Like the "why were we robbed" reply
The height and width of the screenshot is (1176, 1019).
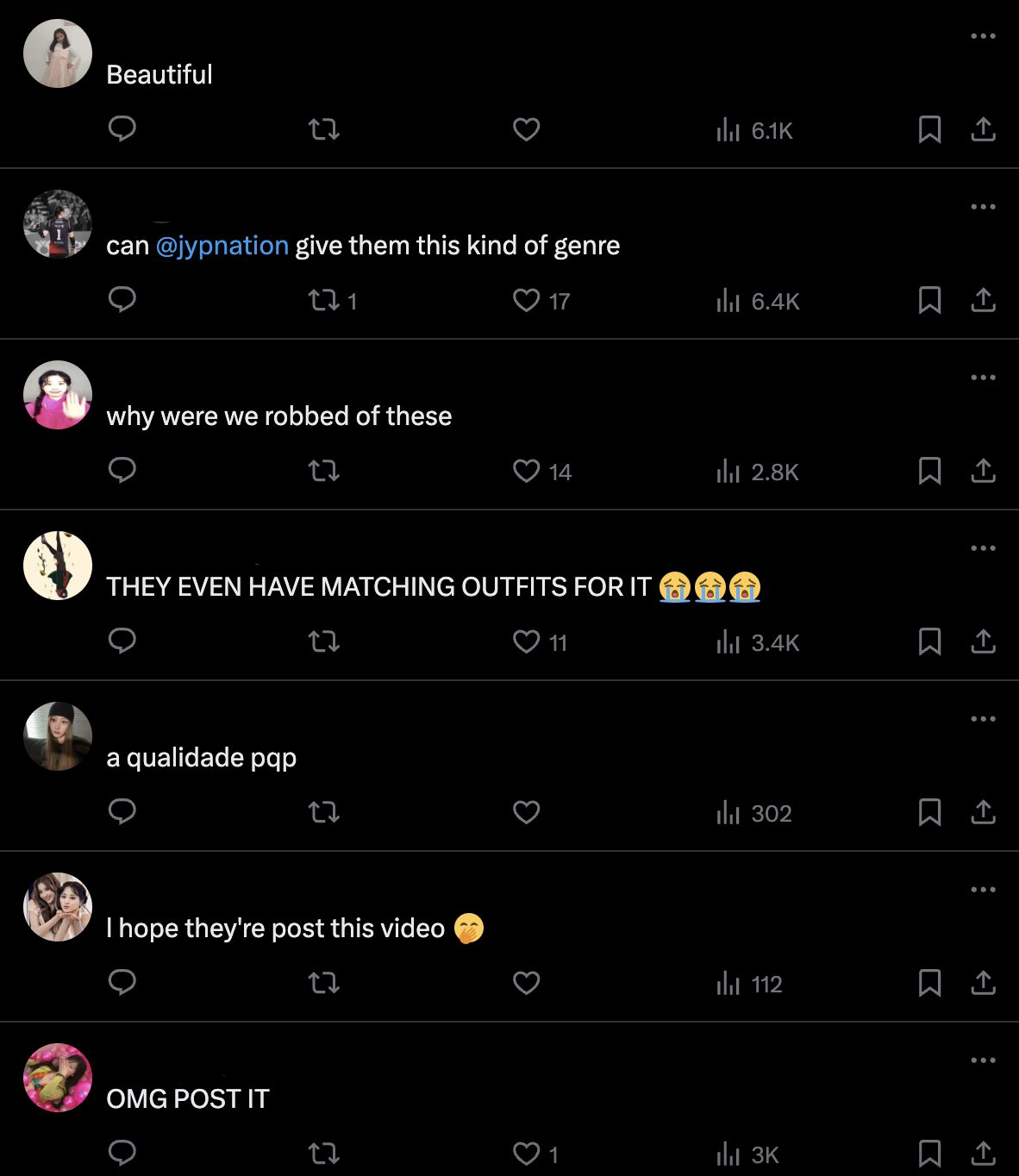pyautogui.click(x=526, y=471)
